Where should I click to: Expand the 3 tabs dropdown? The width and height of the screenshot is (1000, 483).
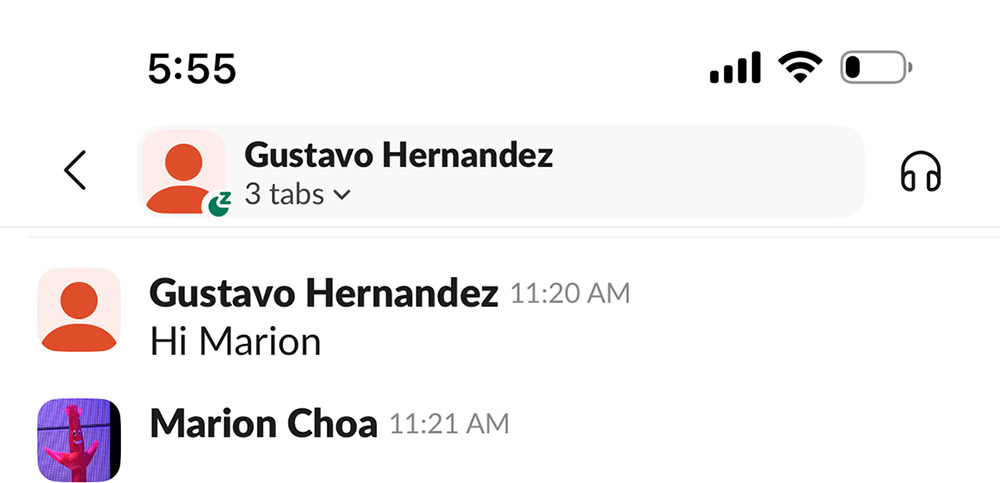[298, 194]
